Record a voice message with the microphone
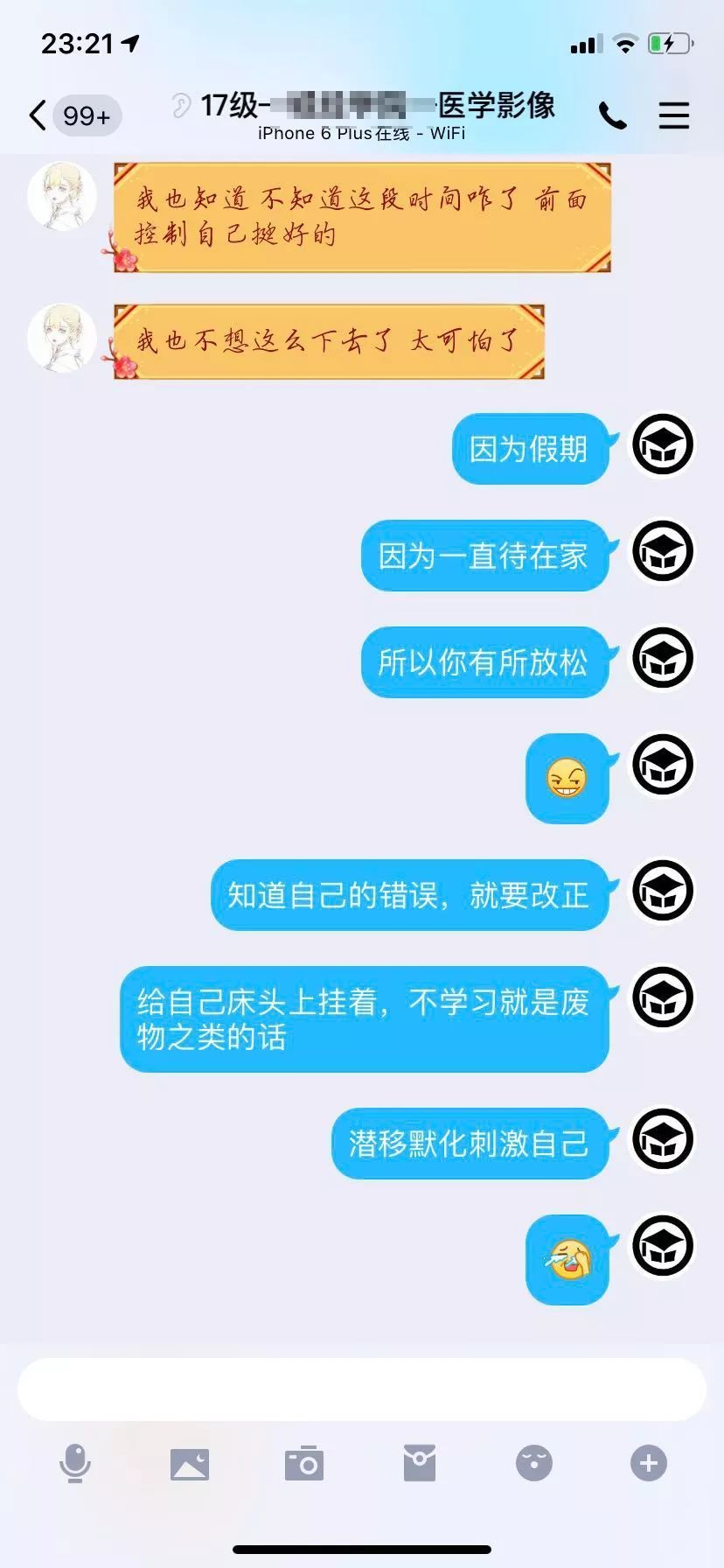Image resolution: width=724 pixels, height=1568 pixels. [75, 1463]
